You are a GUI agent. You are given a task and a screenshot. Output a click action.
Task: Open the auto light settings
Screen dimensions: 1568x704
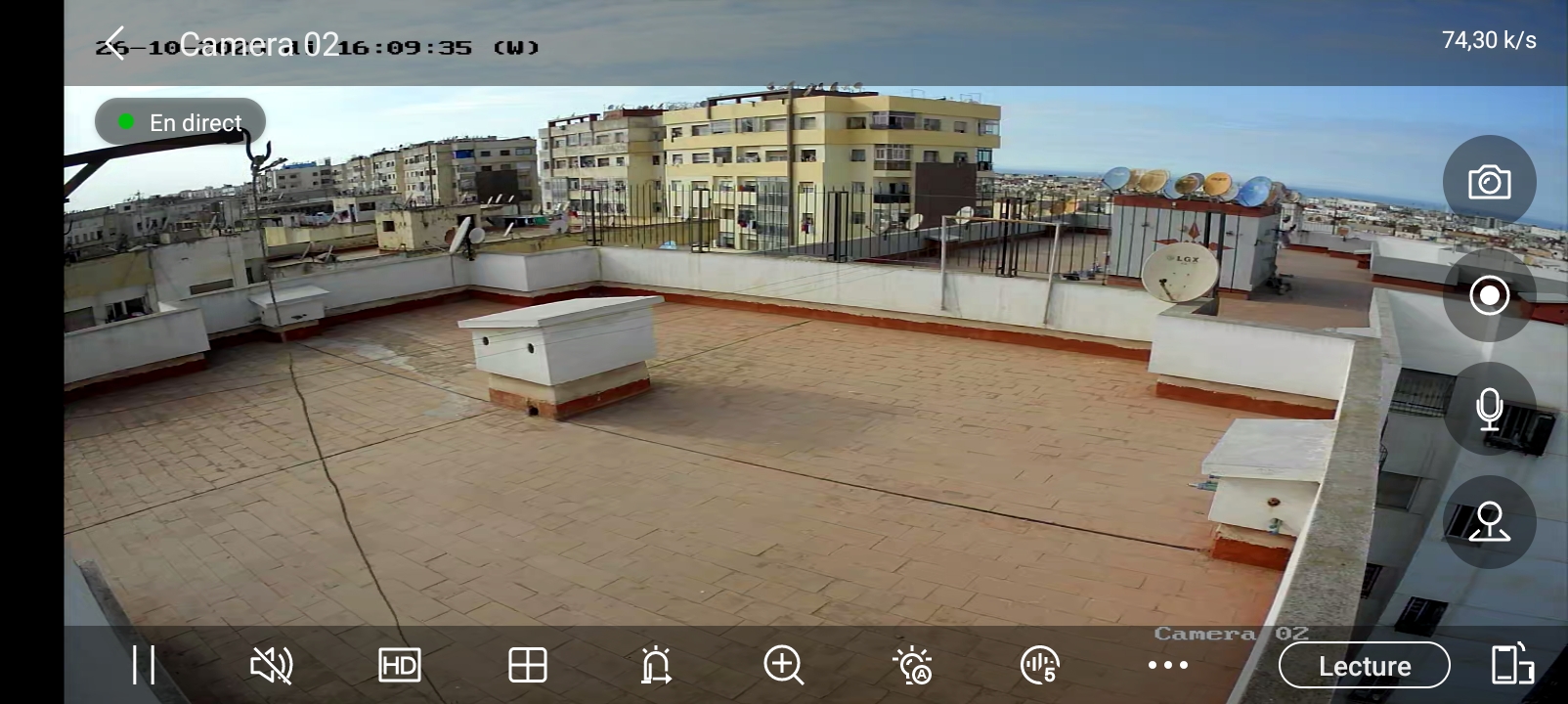pos(912,666)
